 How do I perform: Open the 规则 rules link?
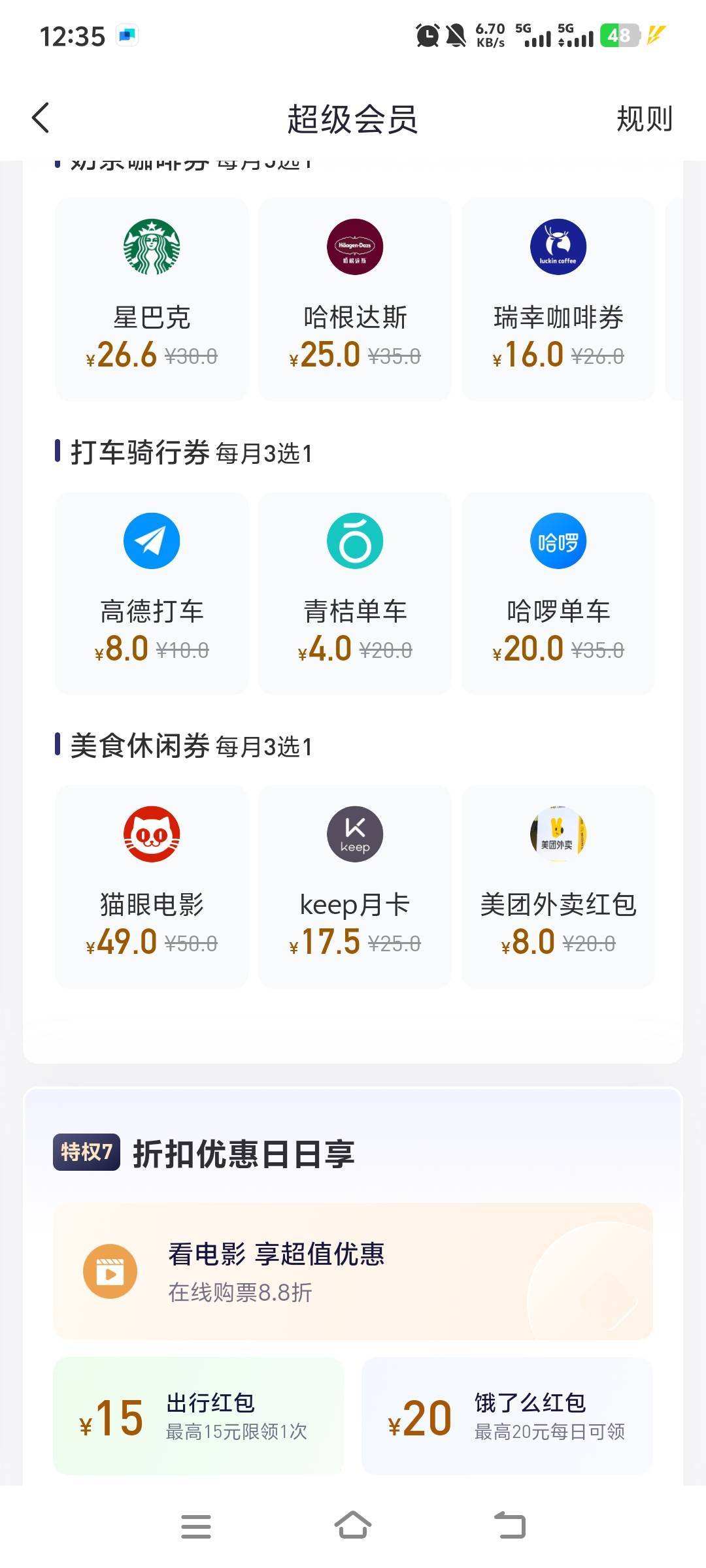tap(644, 119)
